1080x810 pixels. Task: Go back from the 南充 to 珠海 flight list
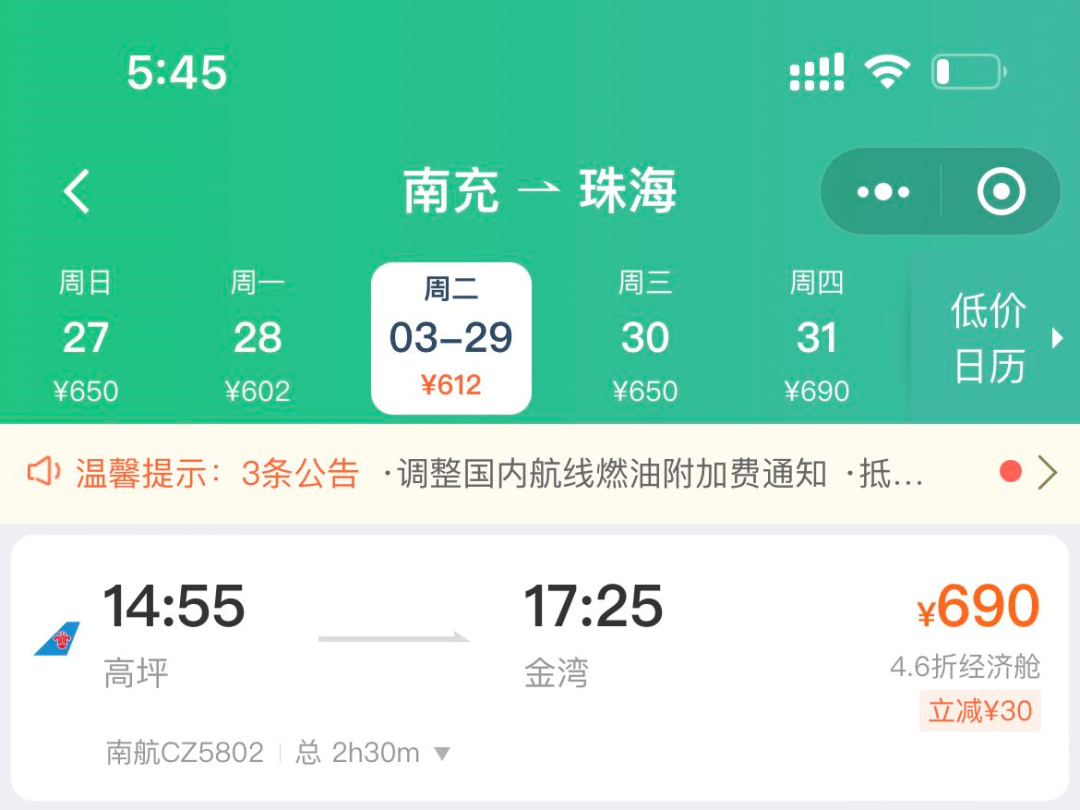click(77, 191)
